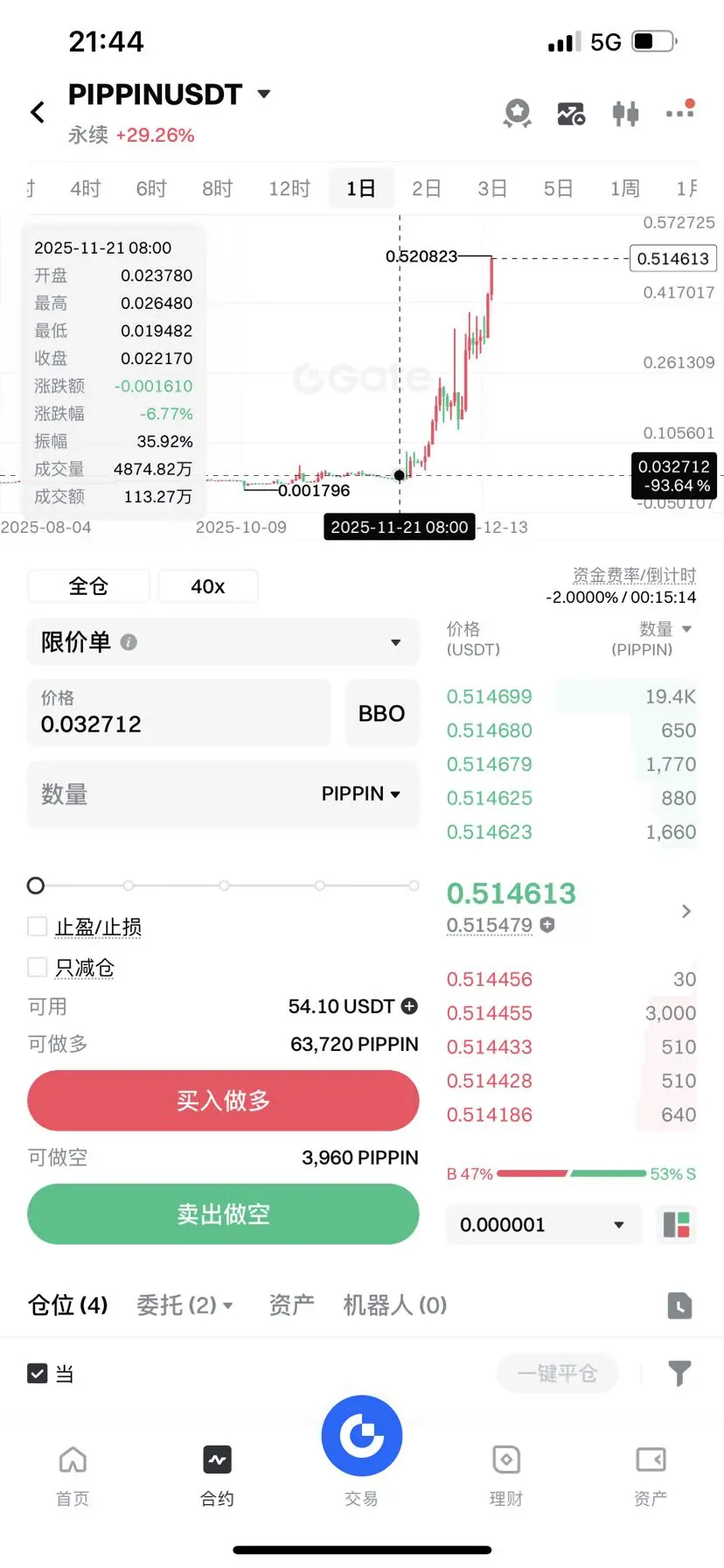Adjust the 40x leverage setting
The width and height of the screenshot is (724, 1568).
[x=208, y=586]
